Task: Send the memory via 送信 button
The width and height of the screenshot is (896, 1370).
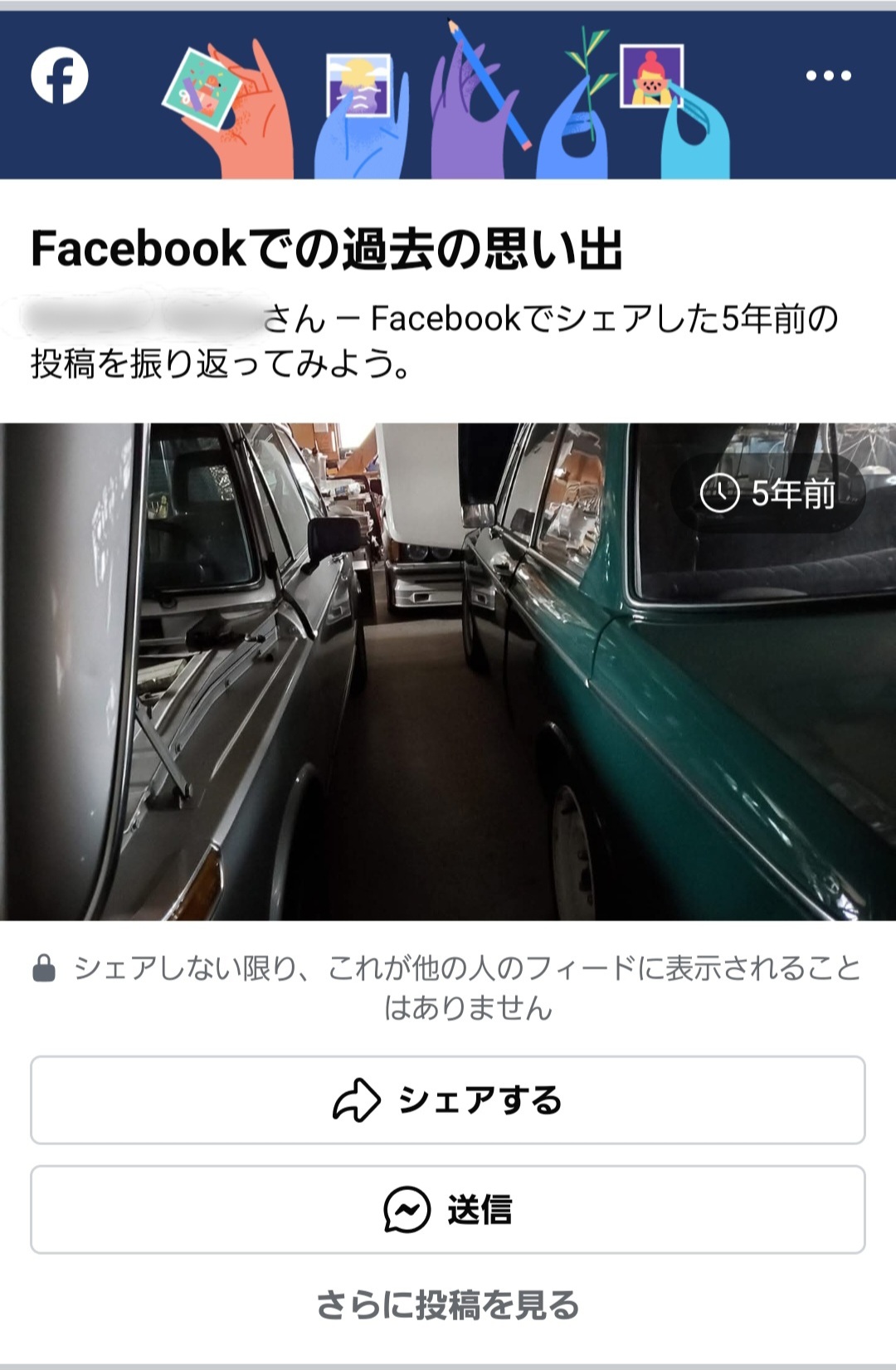Action: 448,1210
